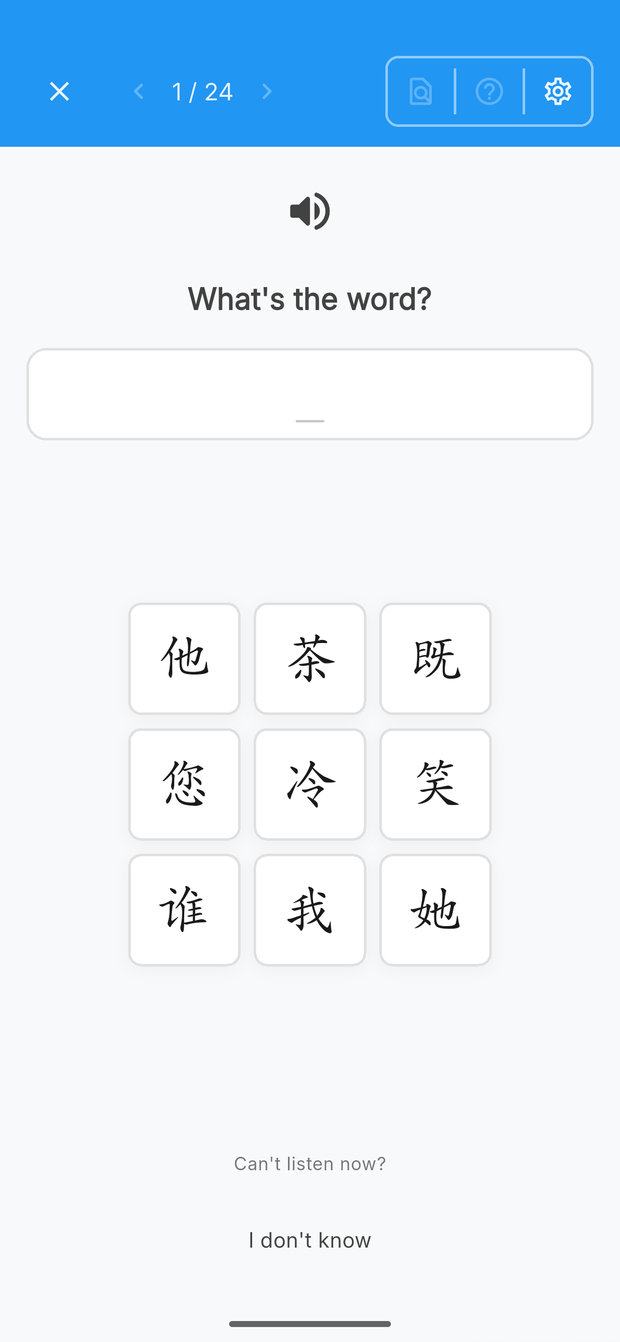This screenshot has width=620, height=1342.
Task: Pick the character 谁
Action: [x=184, y=910]
